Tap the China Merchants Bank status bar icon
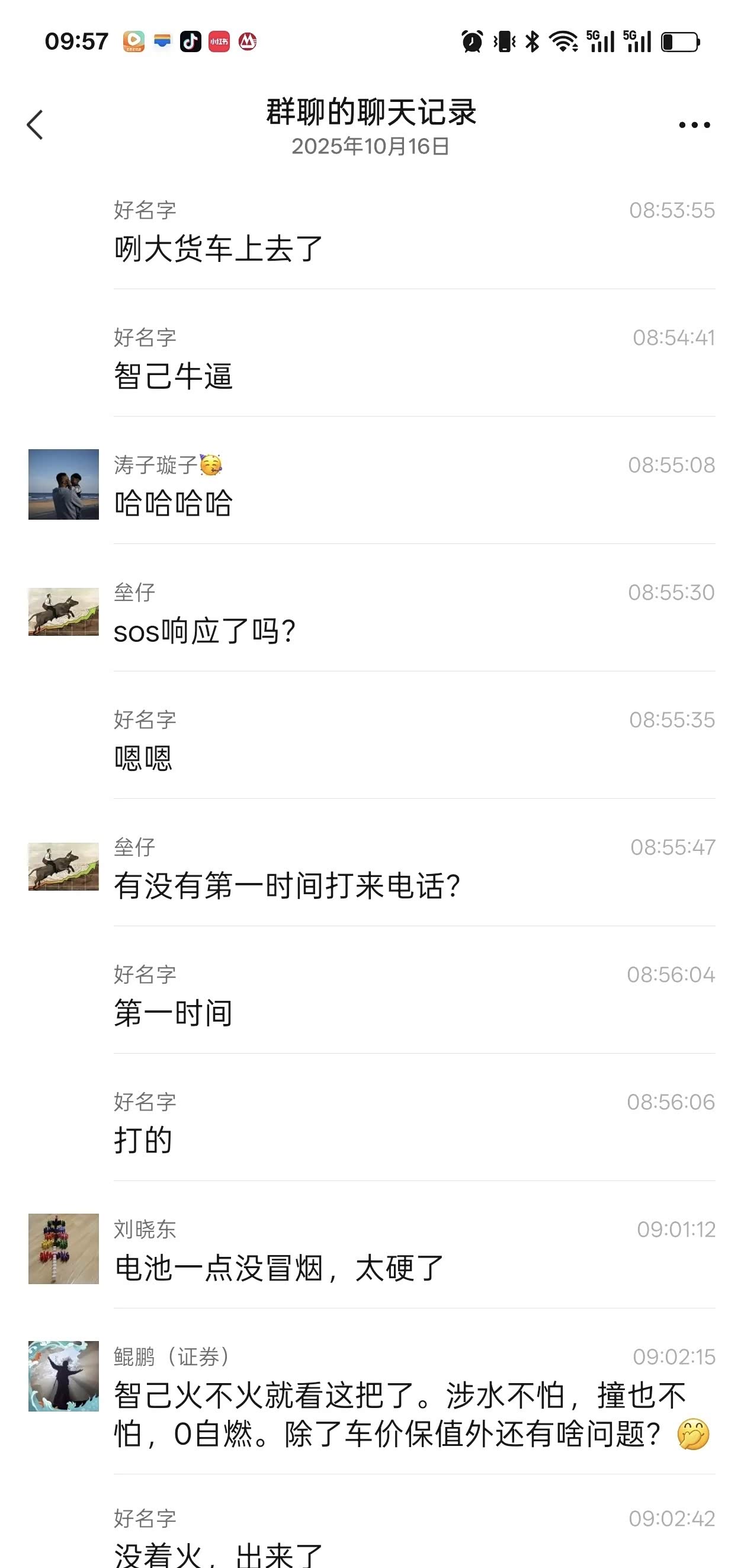Viewport: 744px width, 1568px height. pyautogui.click(x=248, y=40)
